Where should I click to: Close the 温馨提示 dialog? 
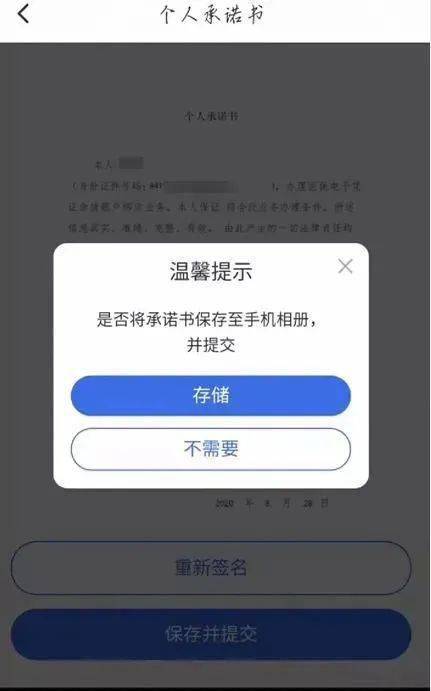click(346, 266)
